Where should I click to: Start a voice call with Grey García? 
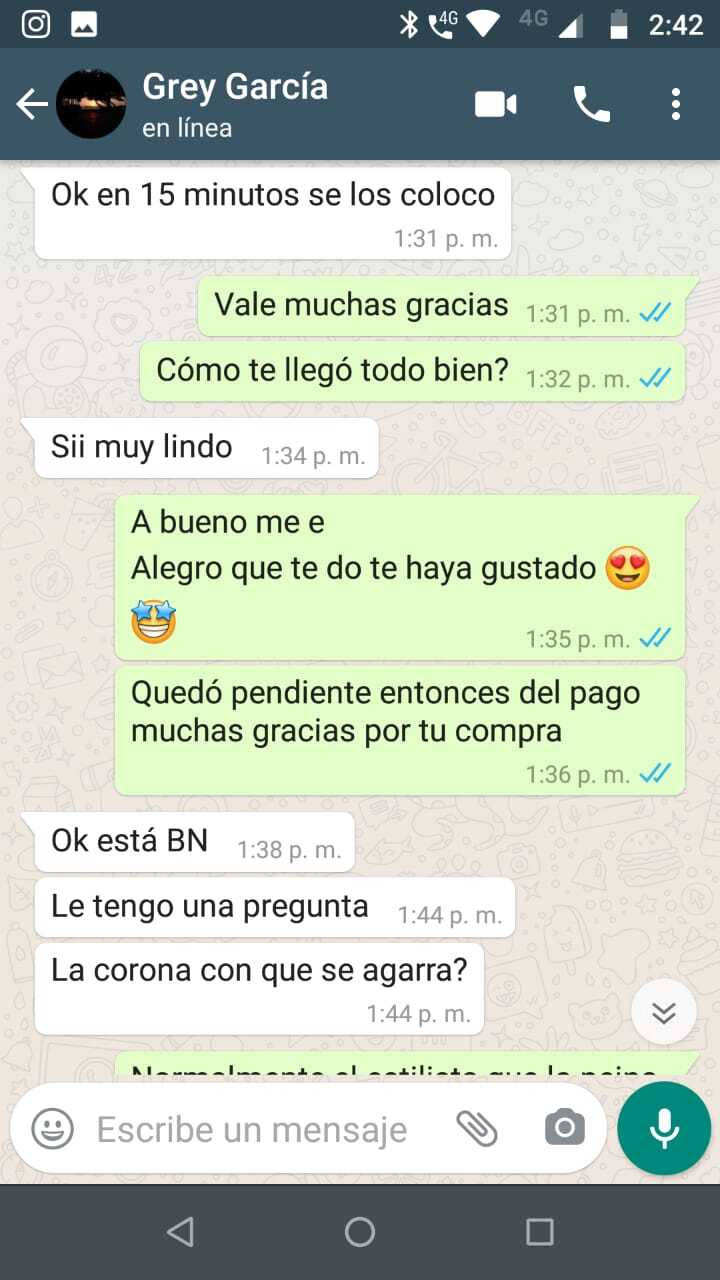591,104
